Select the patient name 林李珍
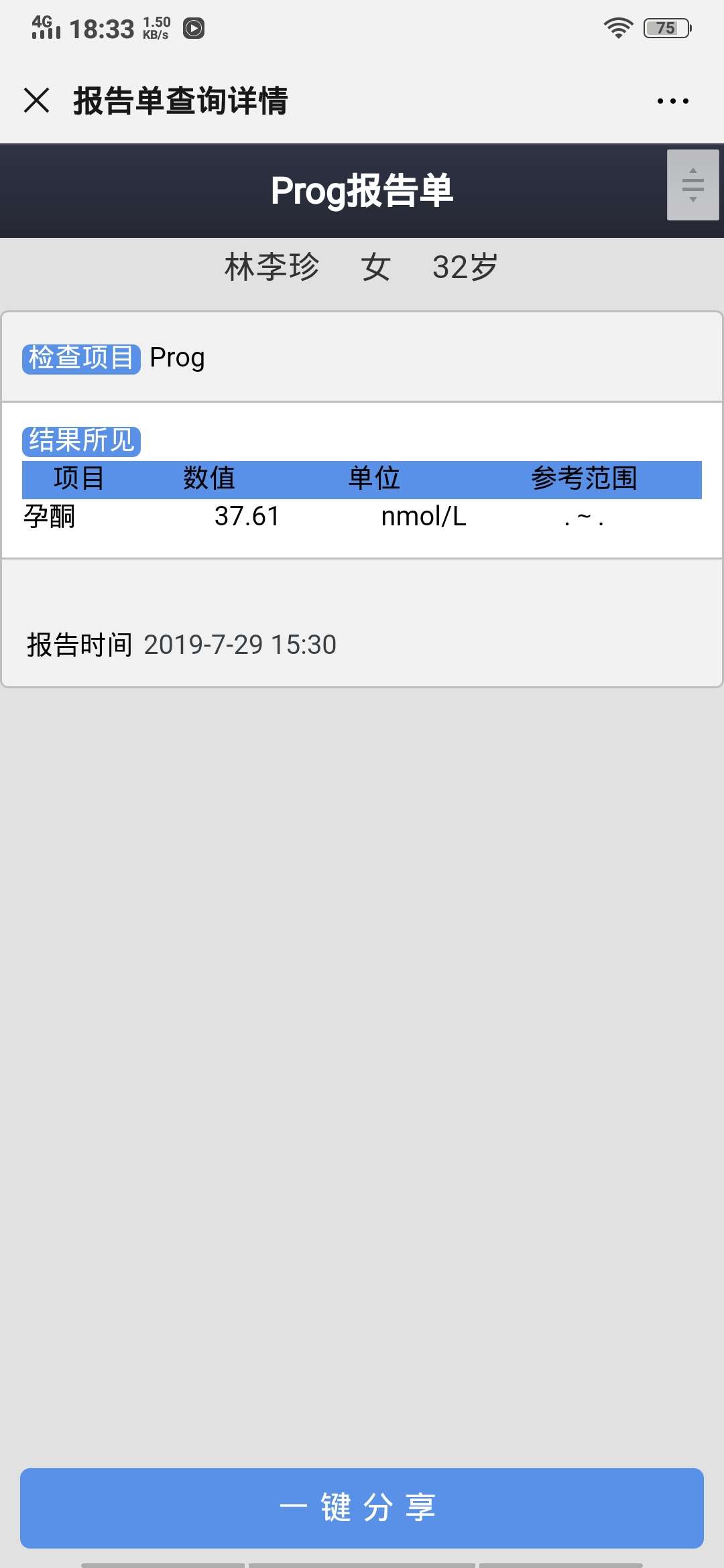724x1568 pixels. [271, 267]
